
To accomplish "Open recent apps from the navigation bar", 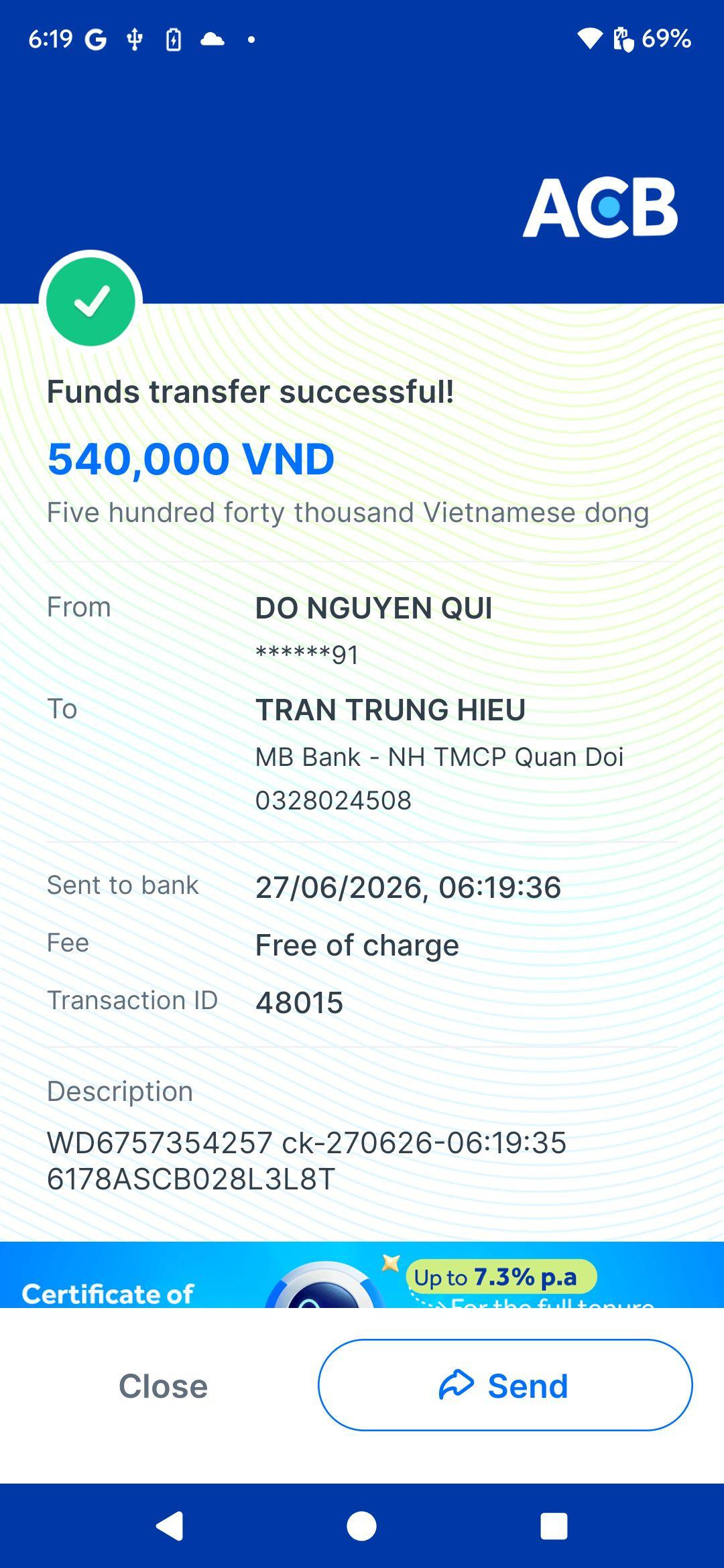I will click(x=554, y=1526).
